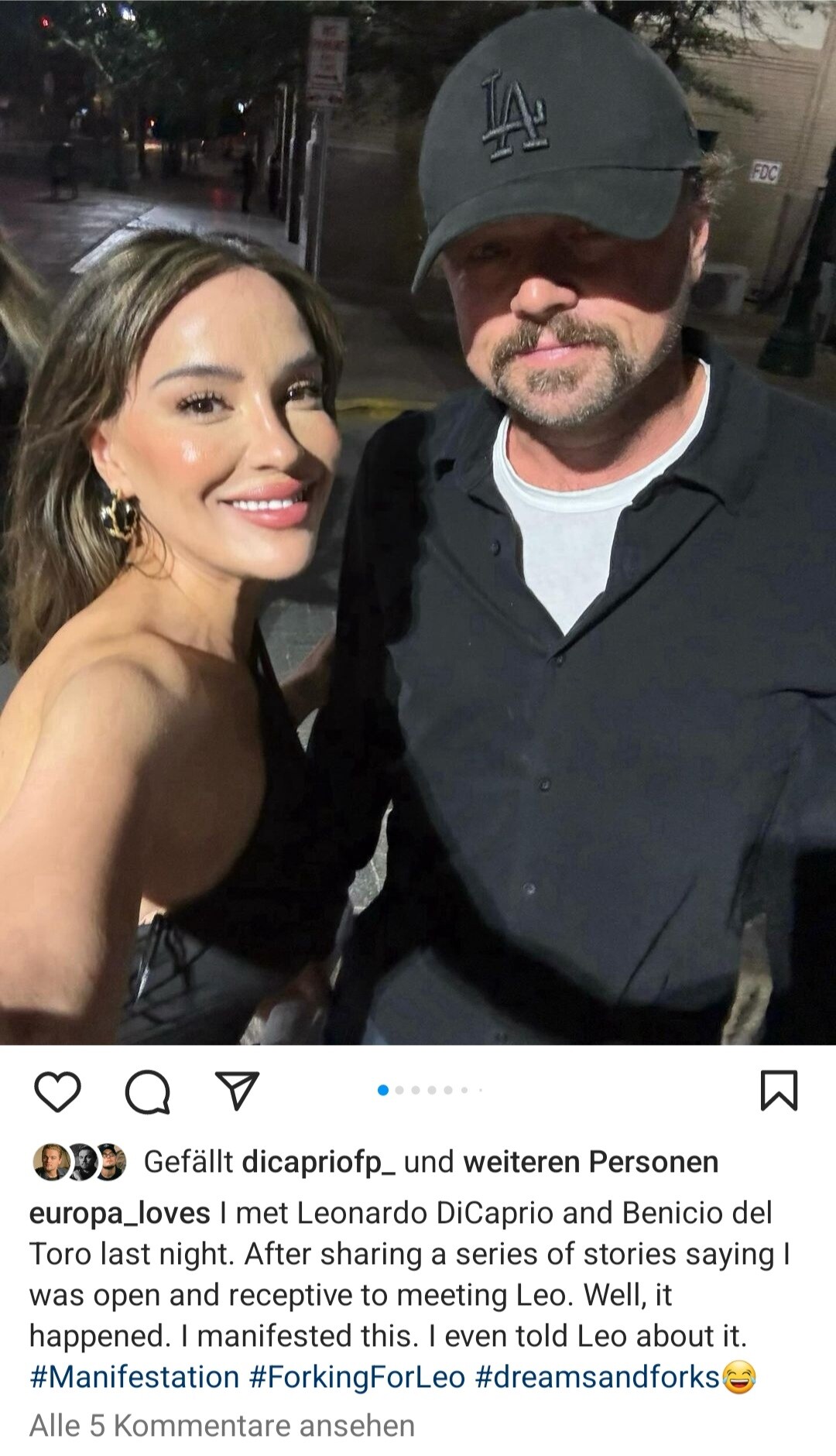The image size is (836, 1456).
Task: View Alle 5 Kommentare ansehen
Action: pyautogui.click(x=221, y=1425)
